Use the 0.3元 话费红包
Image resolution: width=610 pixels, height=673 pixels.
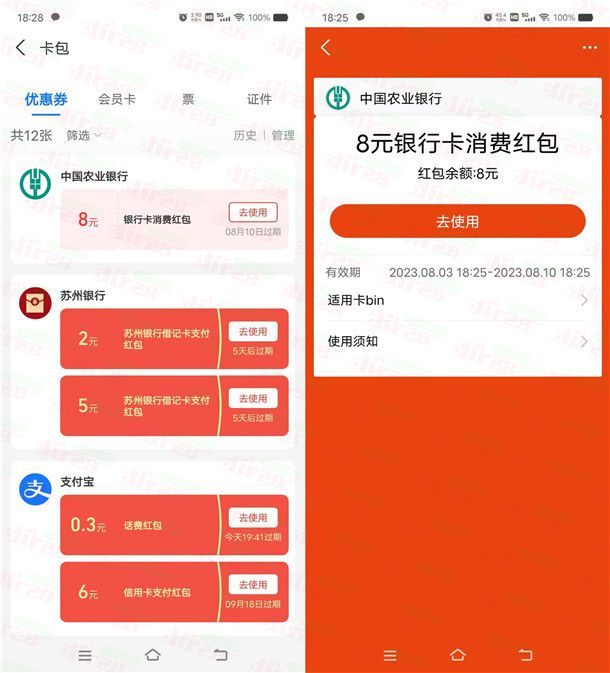(253, 518)
